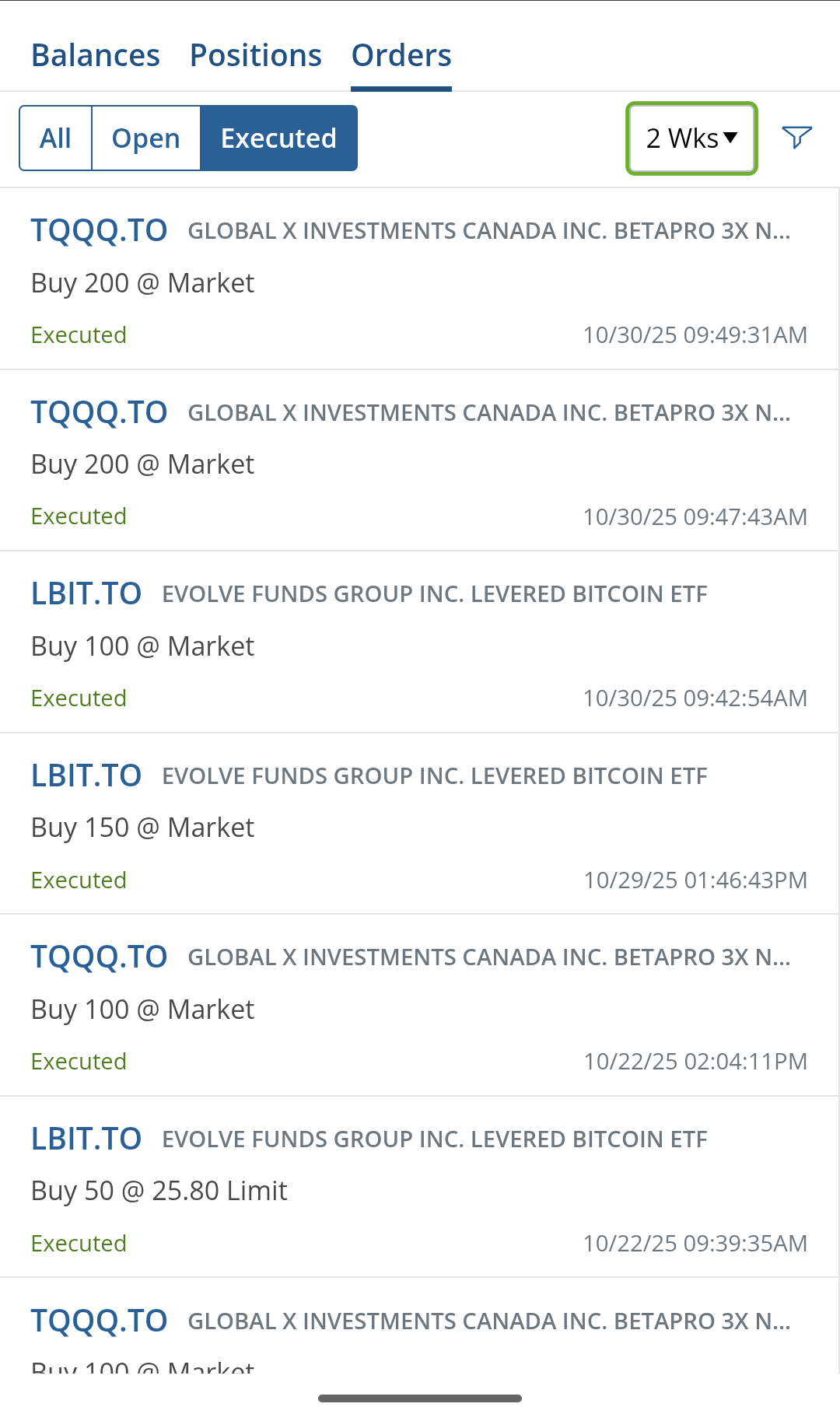The width and height of the screenshot is (840, 1421).
Task: Open the orders filter funnel icon
Action: coord(796,138)
